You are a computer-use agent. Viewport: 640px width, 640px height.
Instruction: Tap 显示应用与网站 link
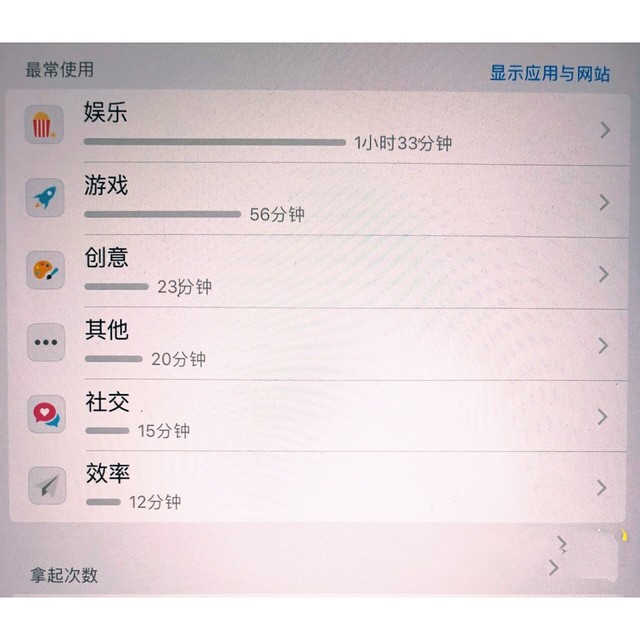pyautogui.click(x=549, y=74)
